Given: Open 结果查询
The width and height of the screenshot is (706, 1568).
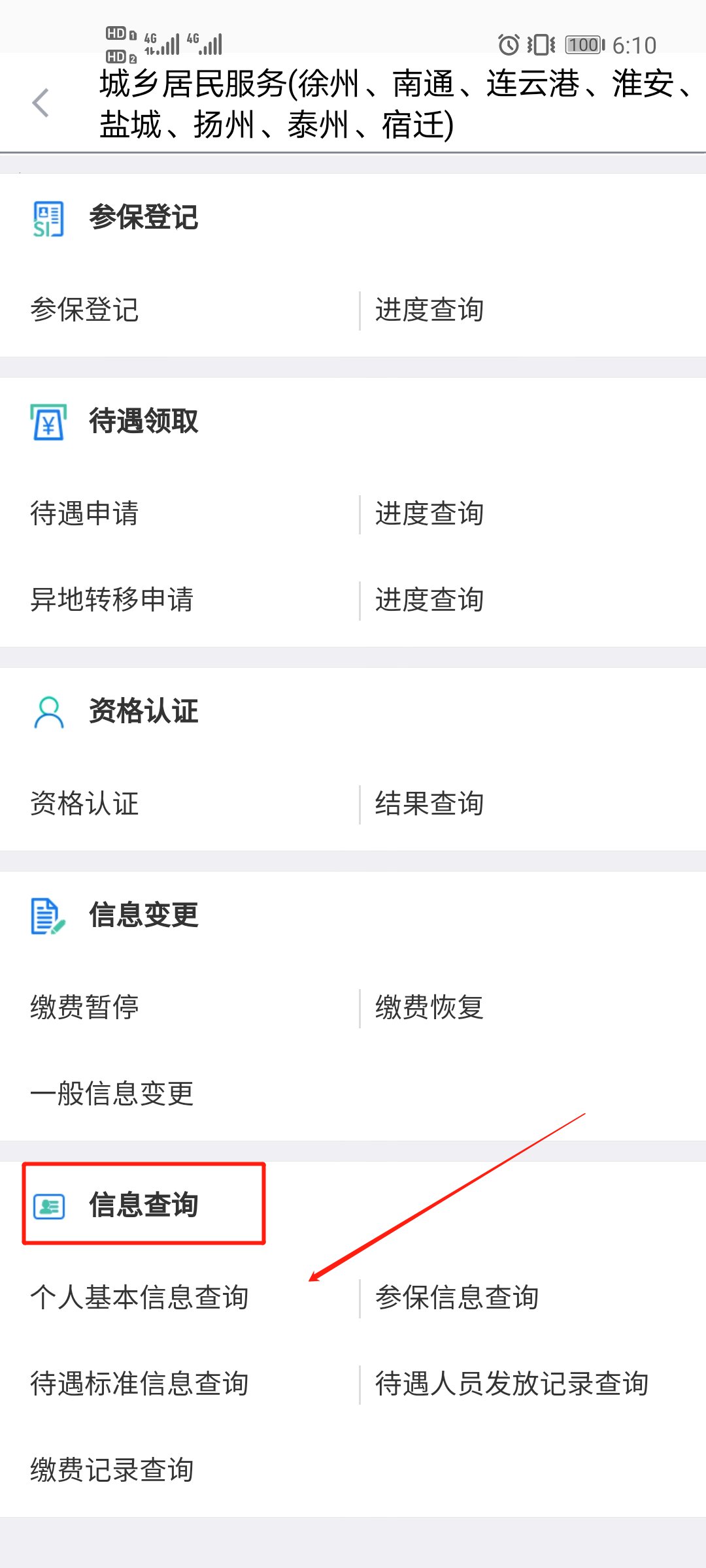Looking at the screenshot, I should point(429,804).
